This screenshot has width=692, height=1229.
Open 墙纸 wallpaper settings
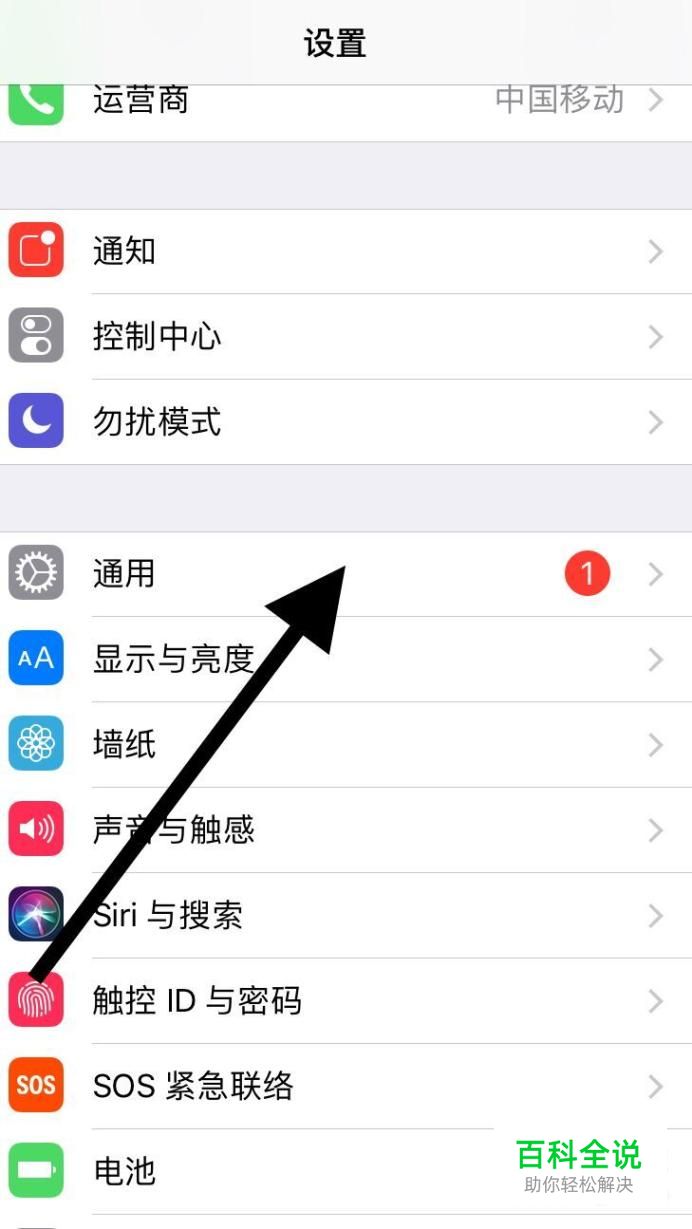(x=346, y=744)
